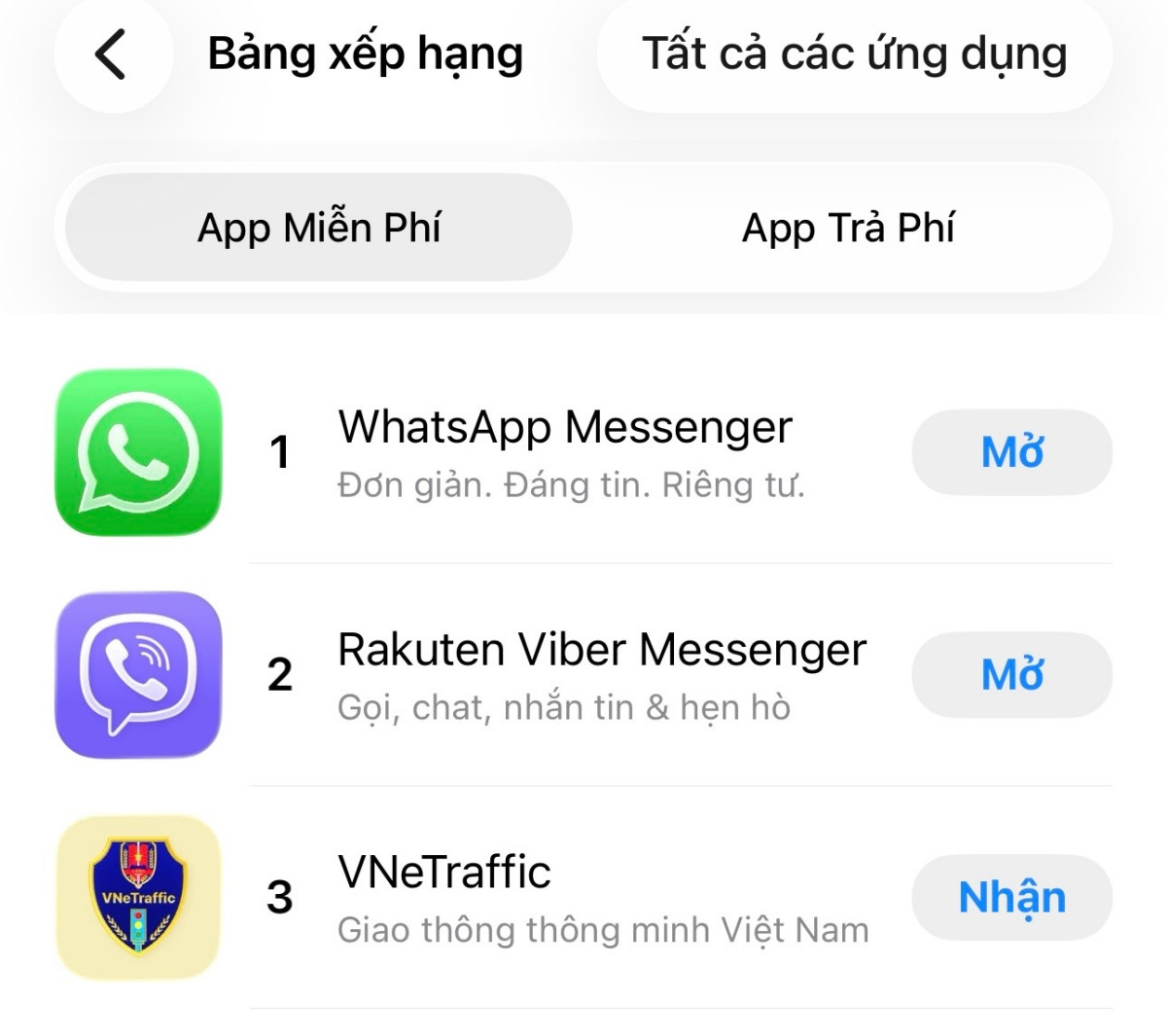Image resolution: width=1167 pixels, height=1036 pixels.
Task: Select the App Miễn Phí tab
Action: 319,229
